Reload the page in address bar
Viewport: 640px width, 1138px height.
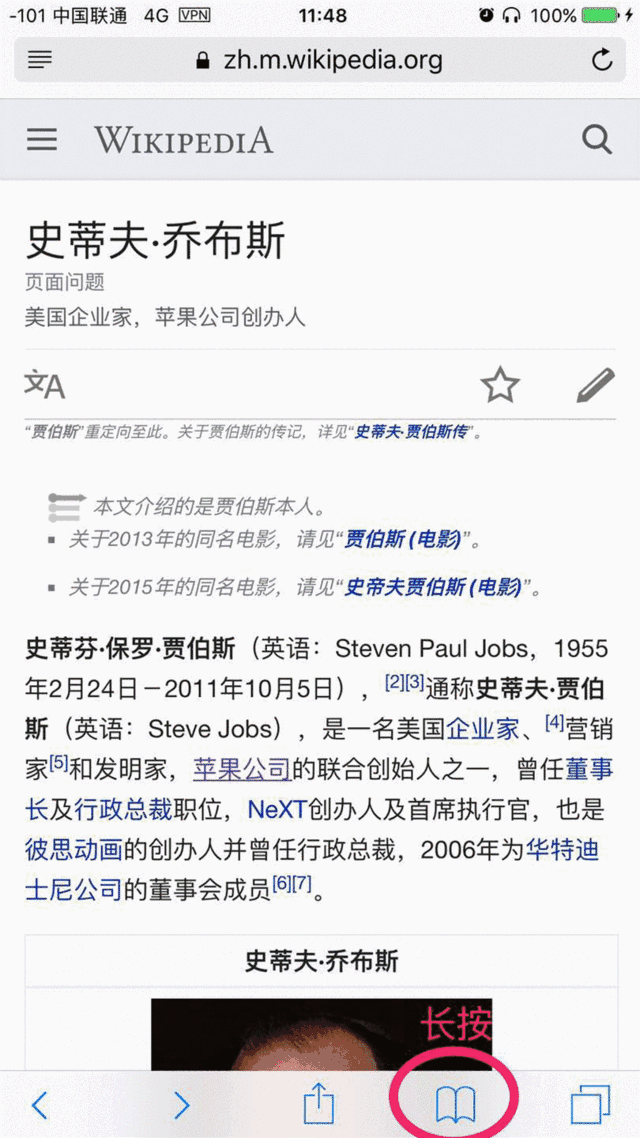tap(602, 60)
